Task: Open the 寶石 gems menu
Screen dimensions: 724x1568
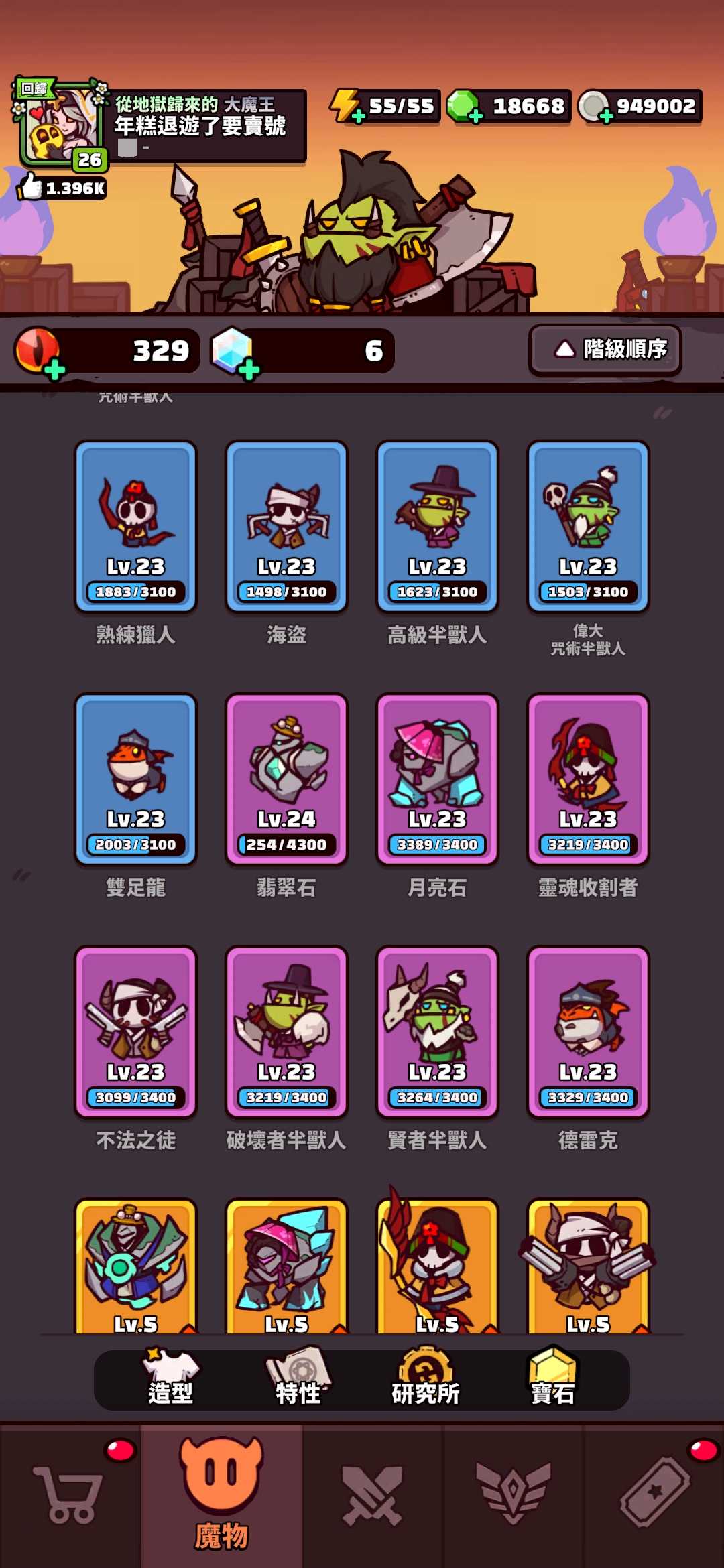Action: coord(553,1379)
